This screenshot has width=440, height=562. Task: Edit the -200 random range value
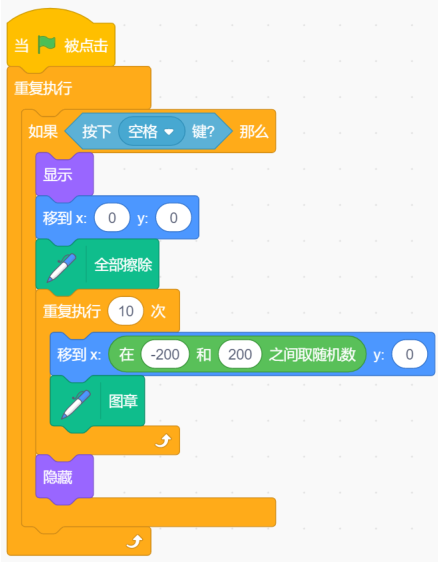(x=165, y=354)
